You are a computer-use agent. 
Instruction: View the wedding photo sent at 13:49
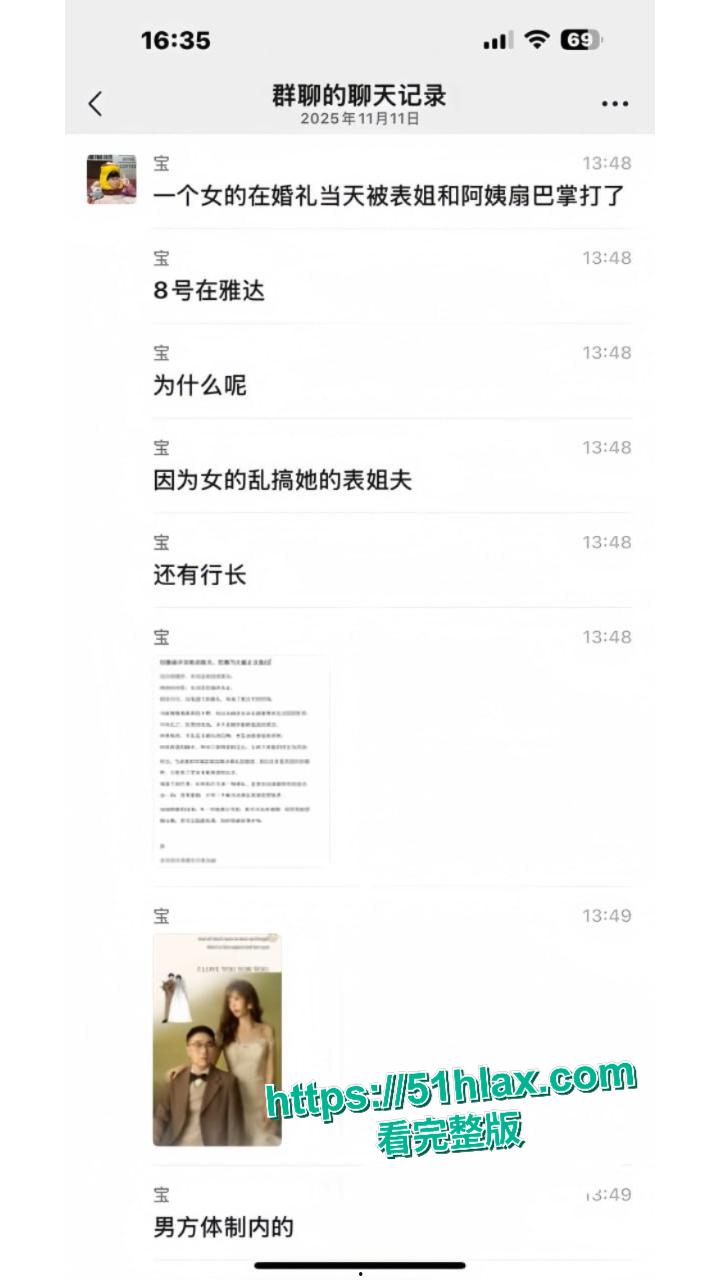pyautogui.click(x=217, y=1040)
